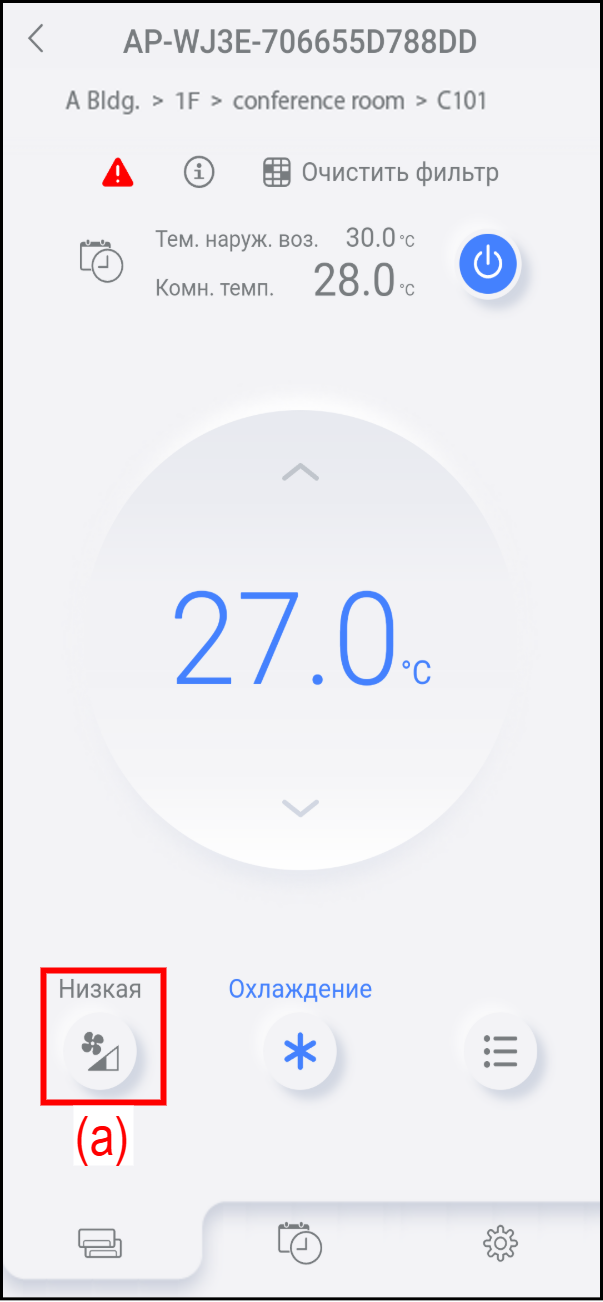Switch to the devices tab
The image size is (603, 1302).
point(101,1244)
